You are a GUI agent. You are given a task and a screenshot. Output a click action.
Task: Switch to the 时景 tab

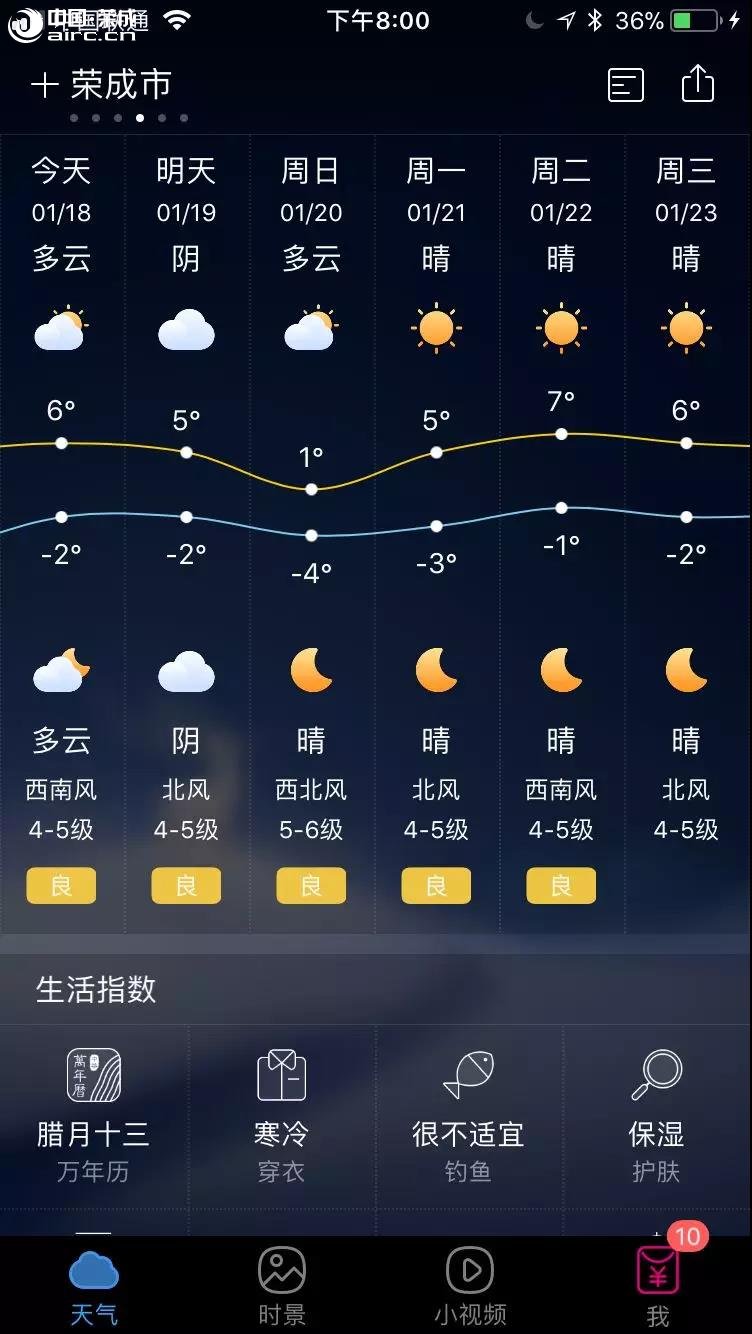click(x=282, y=1286)
